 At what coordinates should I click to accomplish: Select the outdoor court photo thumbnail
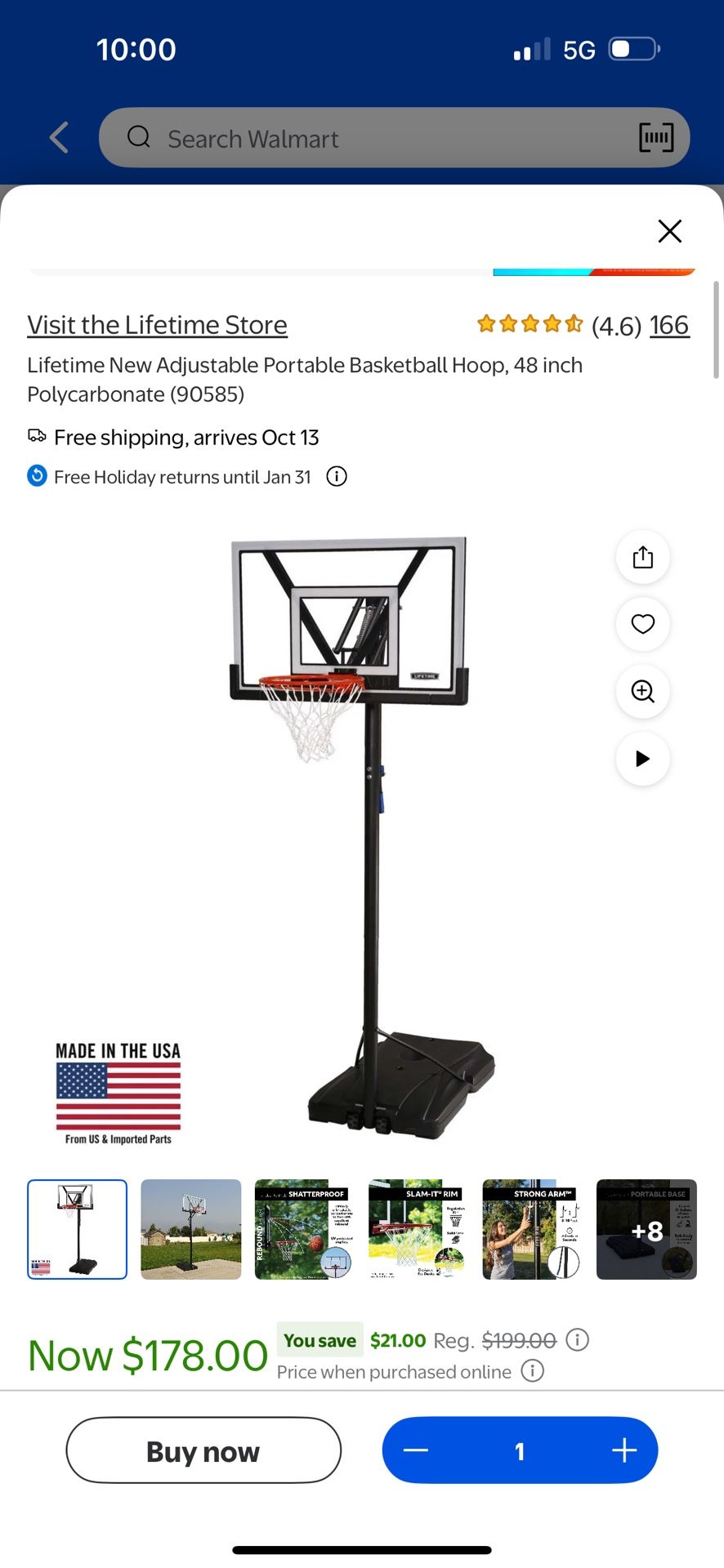(191, 1229)
